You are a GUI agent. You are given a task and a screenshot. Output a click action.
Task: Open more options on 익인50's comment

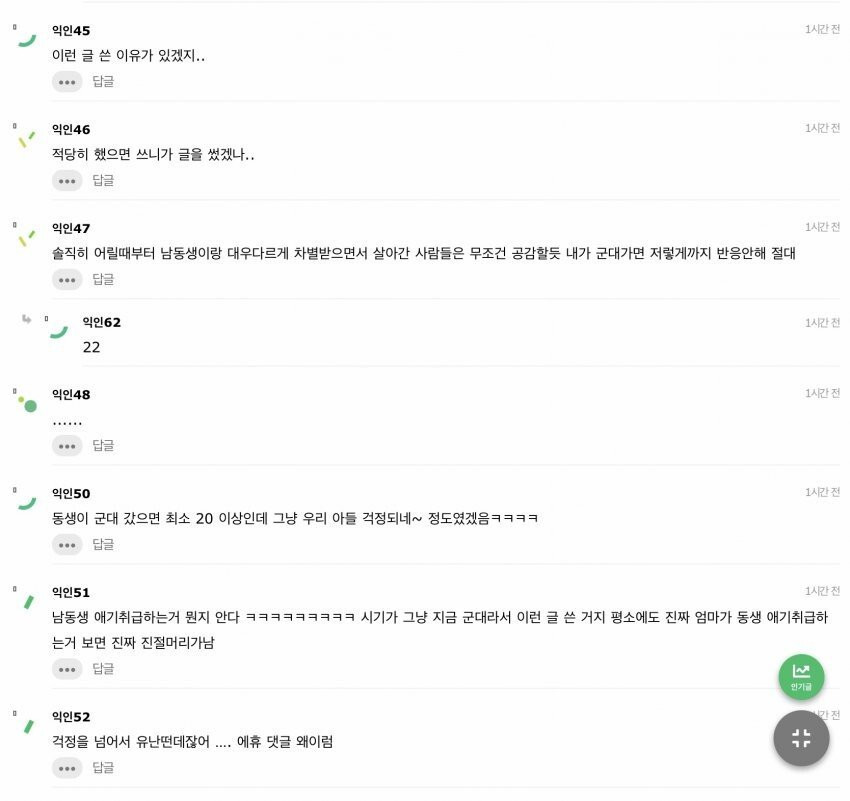coord(67,545)
